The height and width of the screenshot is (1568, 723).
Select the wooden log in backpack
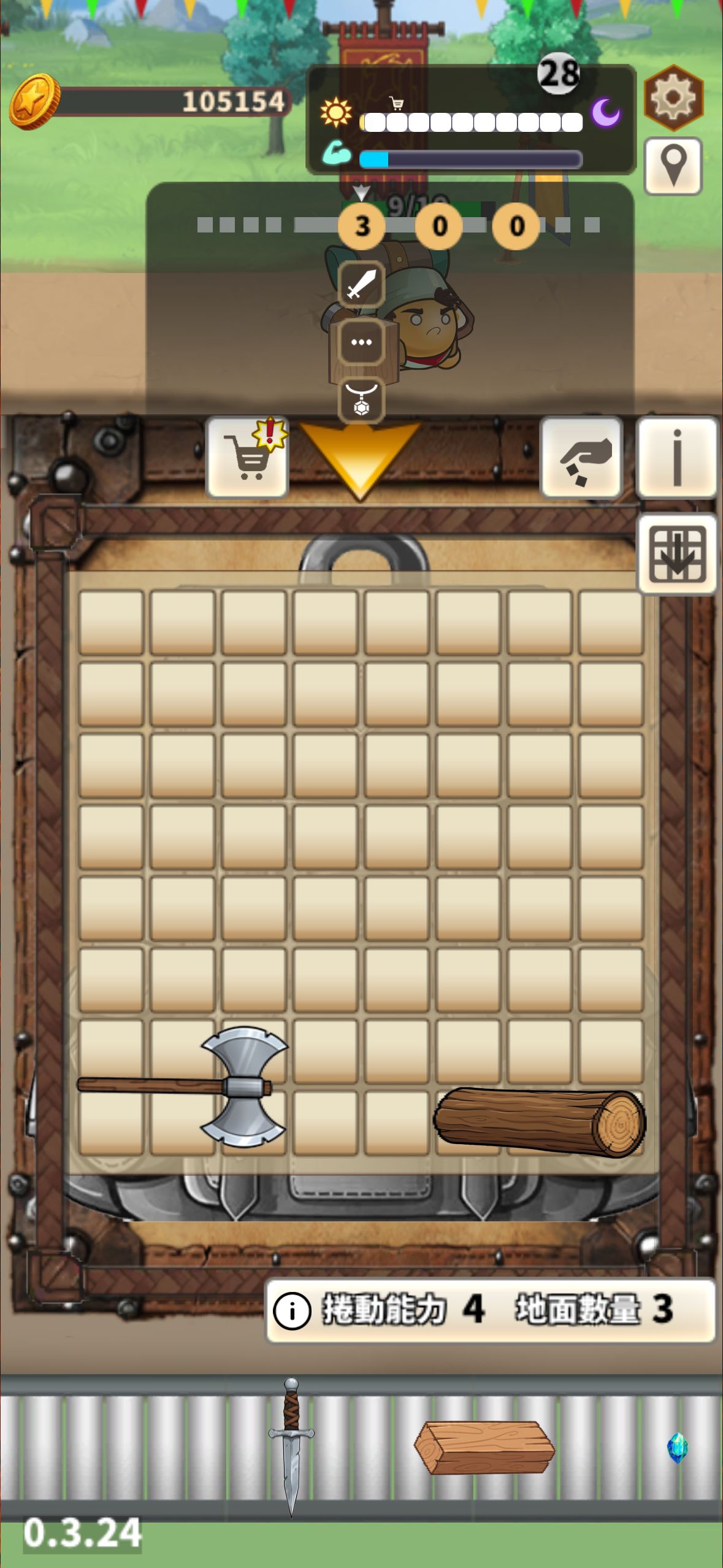(540, 1122)
